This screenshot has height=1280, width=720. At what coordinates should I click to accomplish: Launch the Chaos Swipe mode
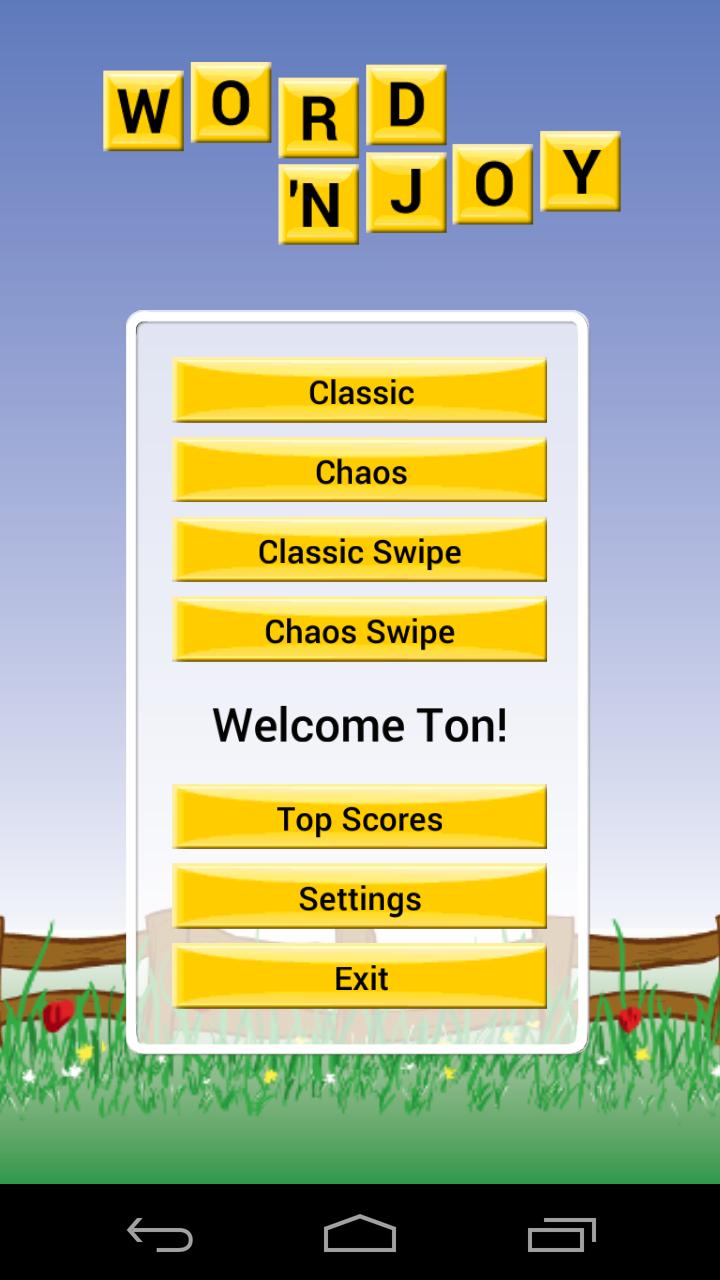[x=360, y=631]
